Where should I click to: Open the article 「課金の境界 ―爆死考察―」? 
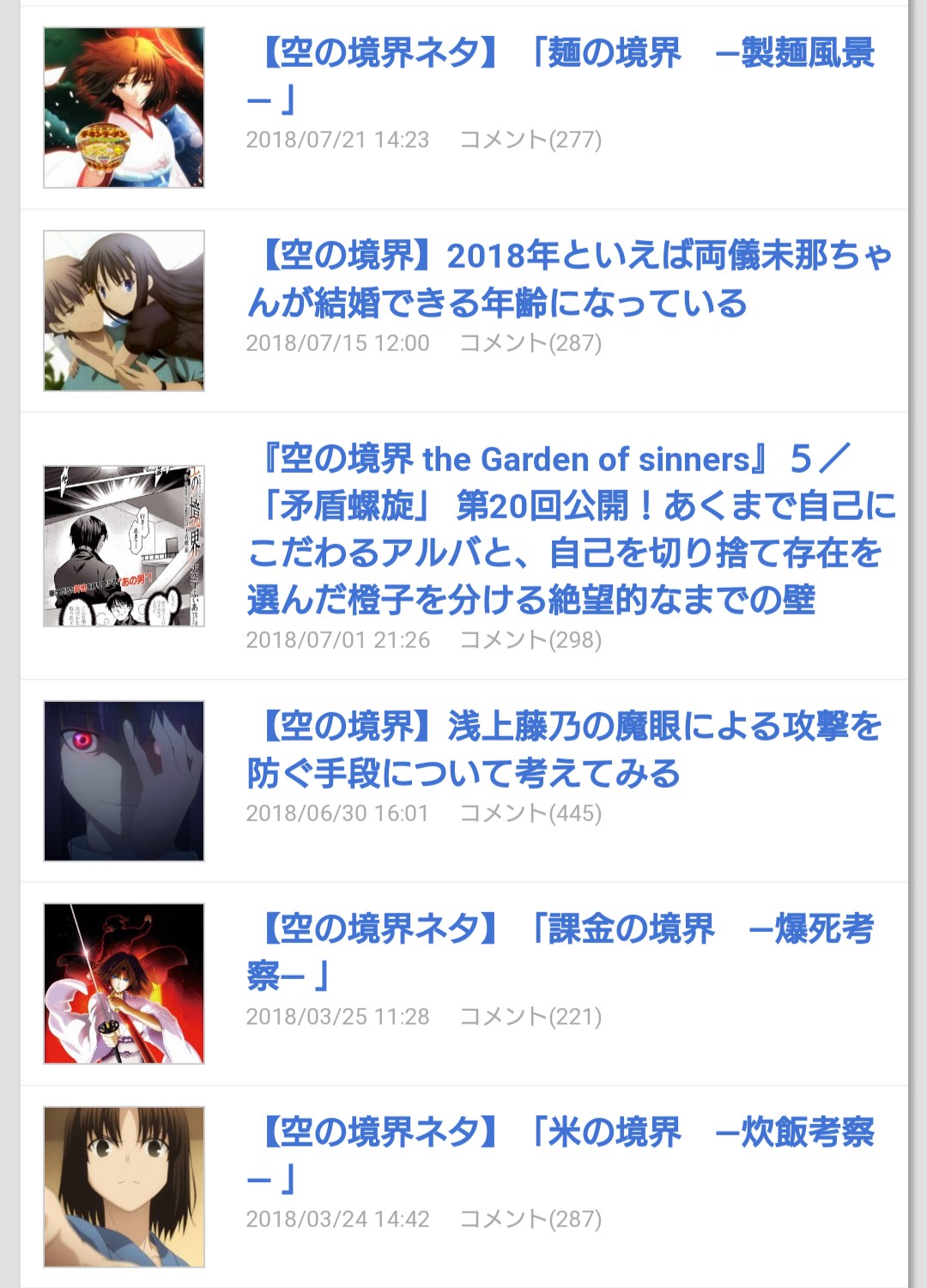tap(562, 929)
